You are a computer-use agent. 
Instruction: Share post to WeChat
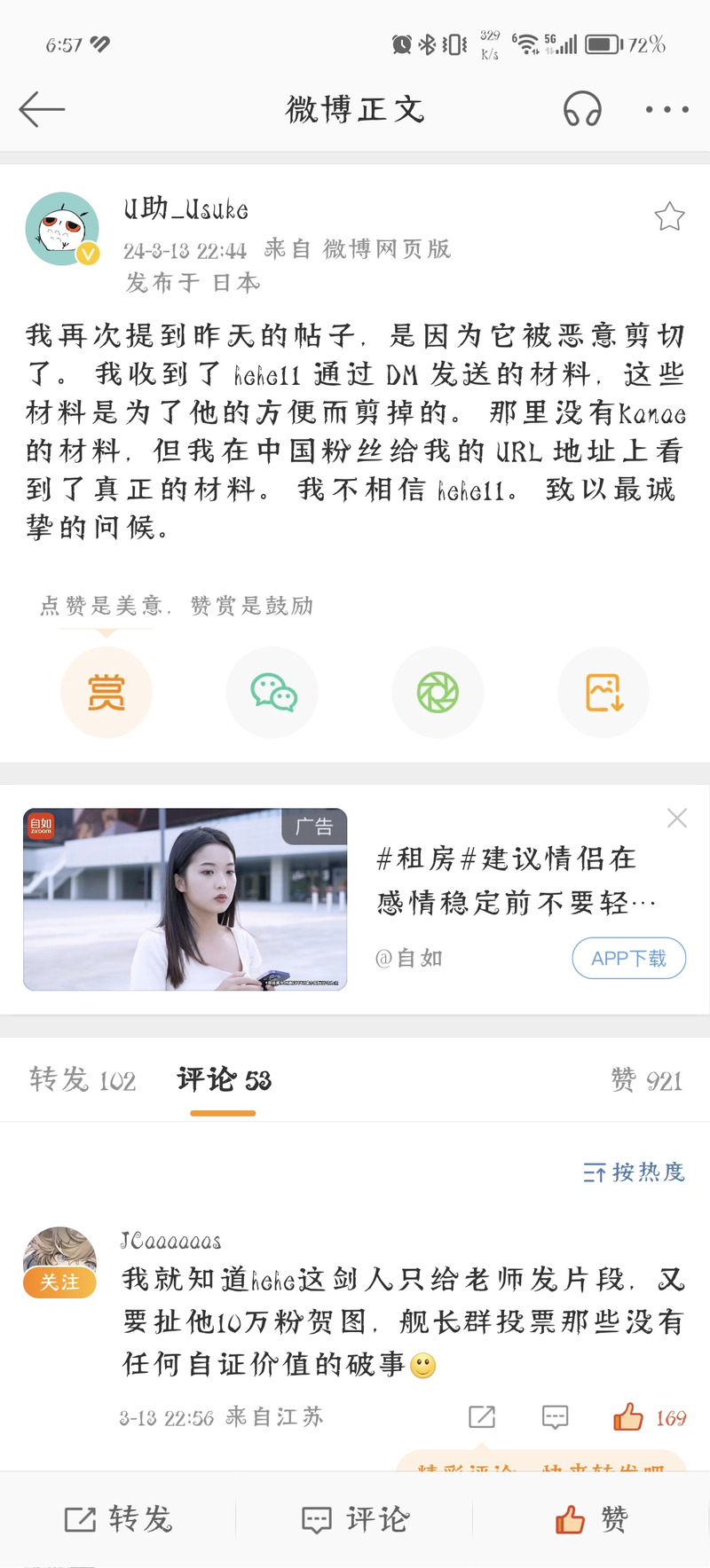pos(272,692)
